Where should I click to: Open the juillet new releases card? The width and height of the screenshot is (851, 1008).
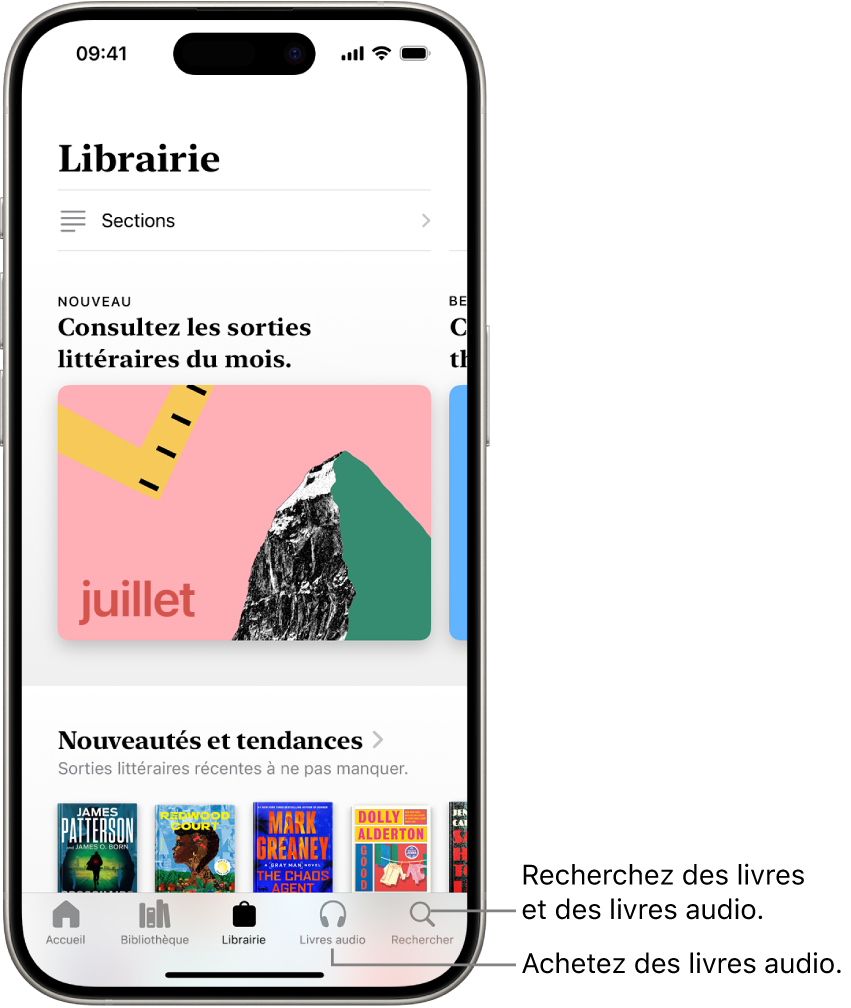244,512
